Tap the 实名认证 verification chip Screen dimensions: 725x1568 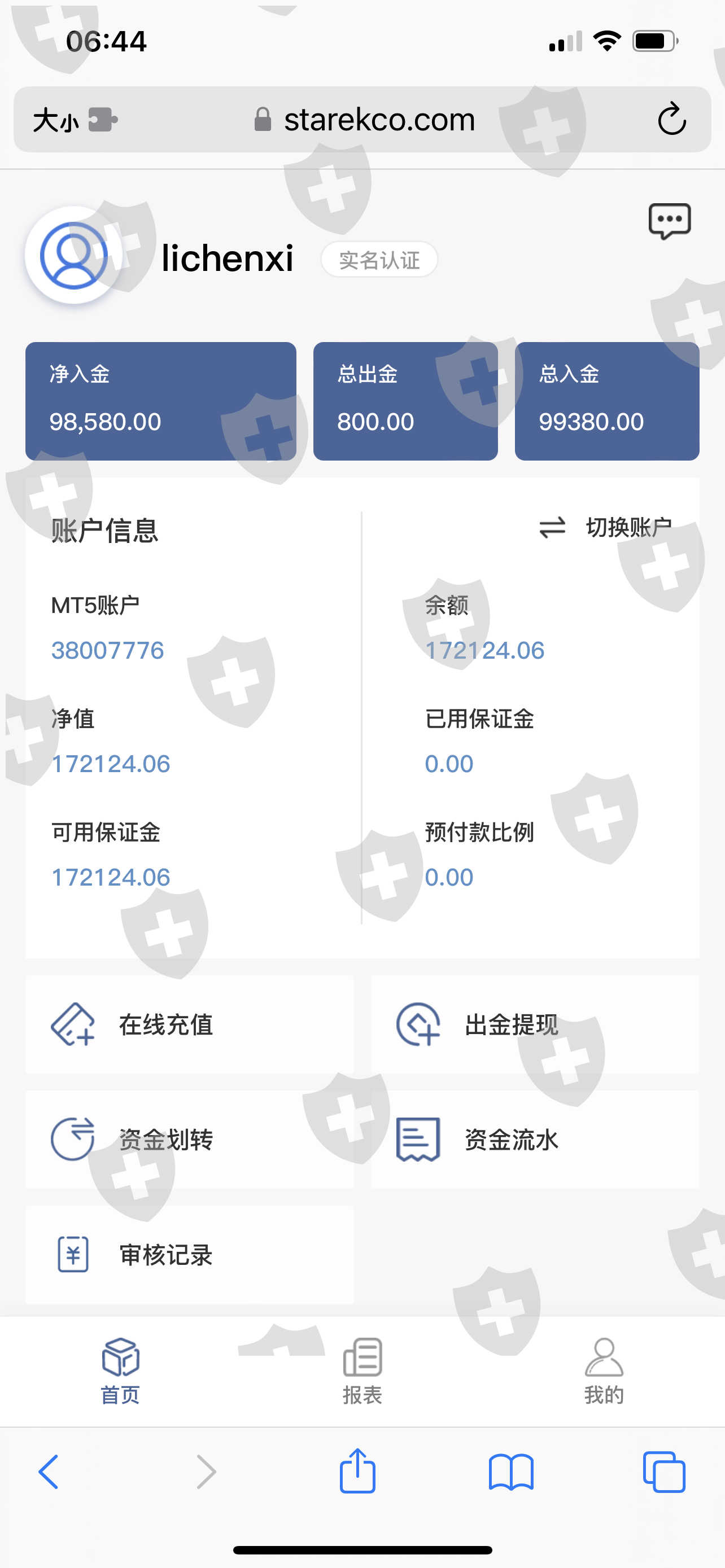(379, 260)
